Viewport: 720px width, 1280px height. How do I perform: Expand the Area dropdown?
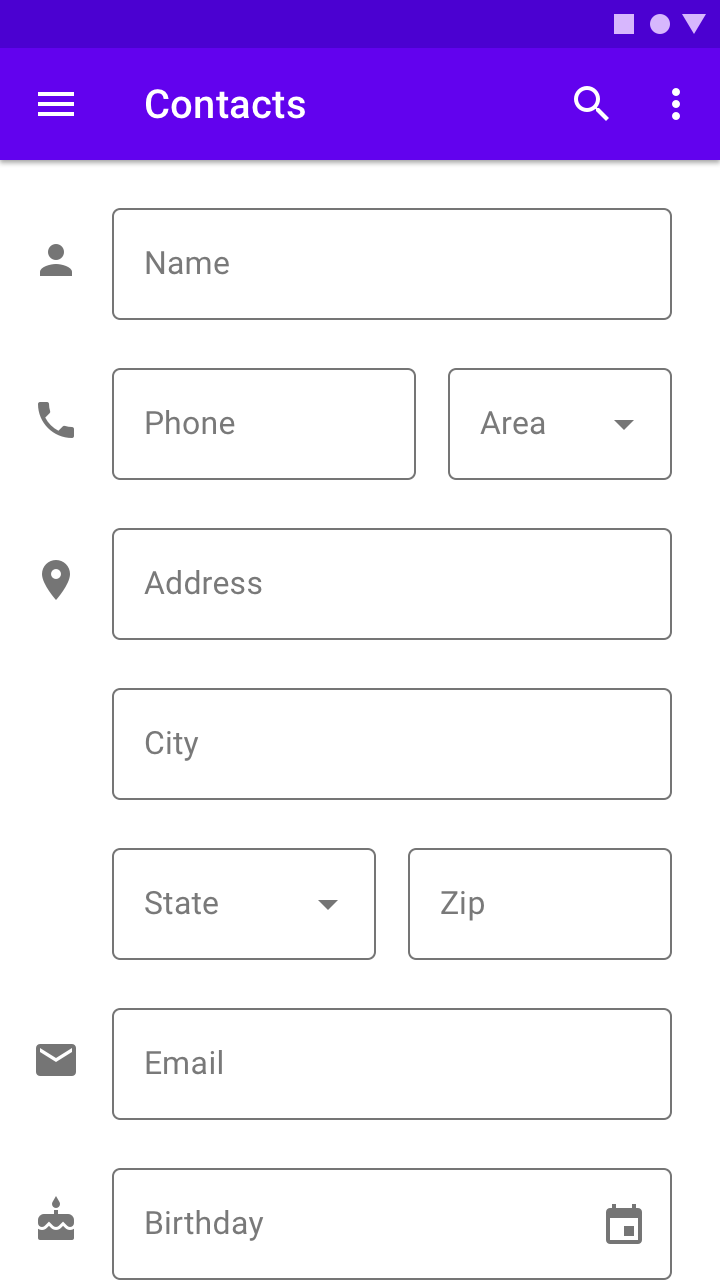[559, 424]
